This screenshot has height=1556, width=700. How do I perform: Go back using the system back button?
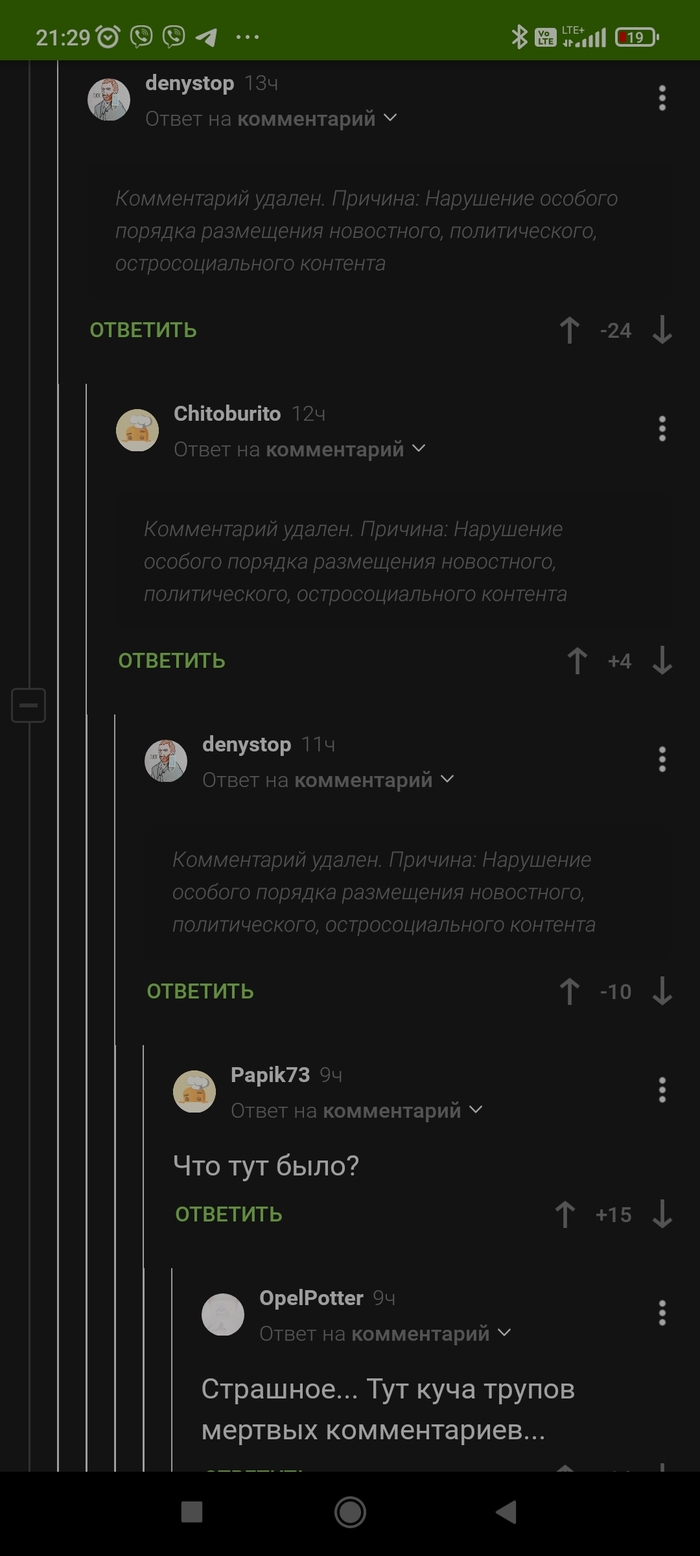[506, 1512]
